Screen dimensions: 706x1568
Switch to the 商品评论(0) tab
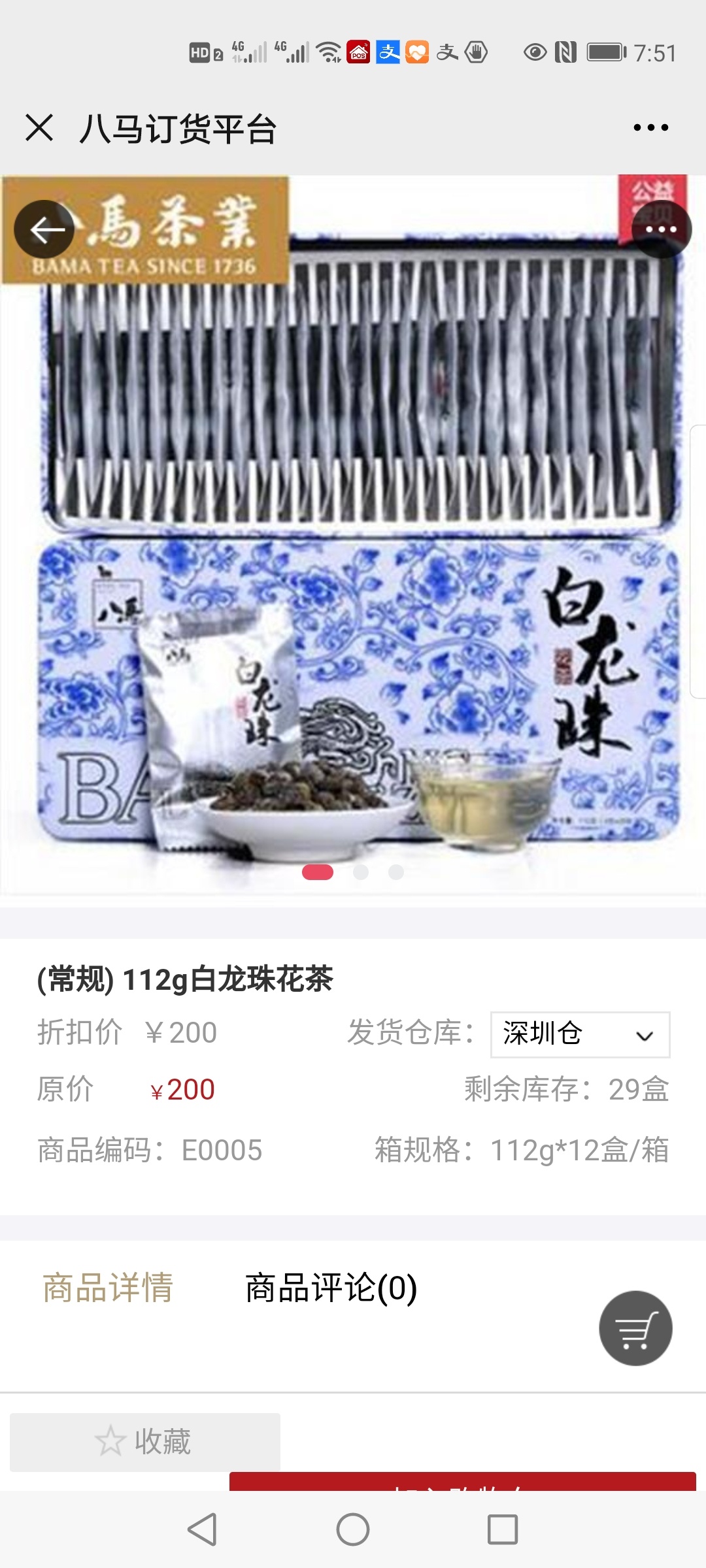click(x=331, y=1287)
